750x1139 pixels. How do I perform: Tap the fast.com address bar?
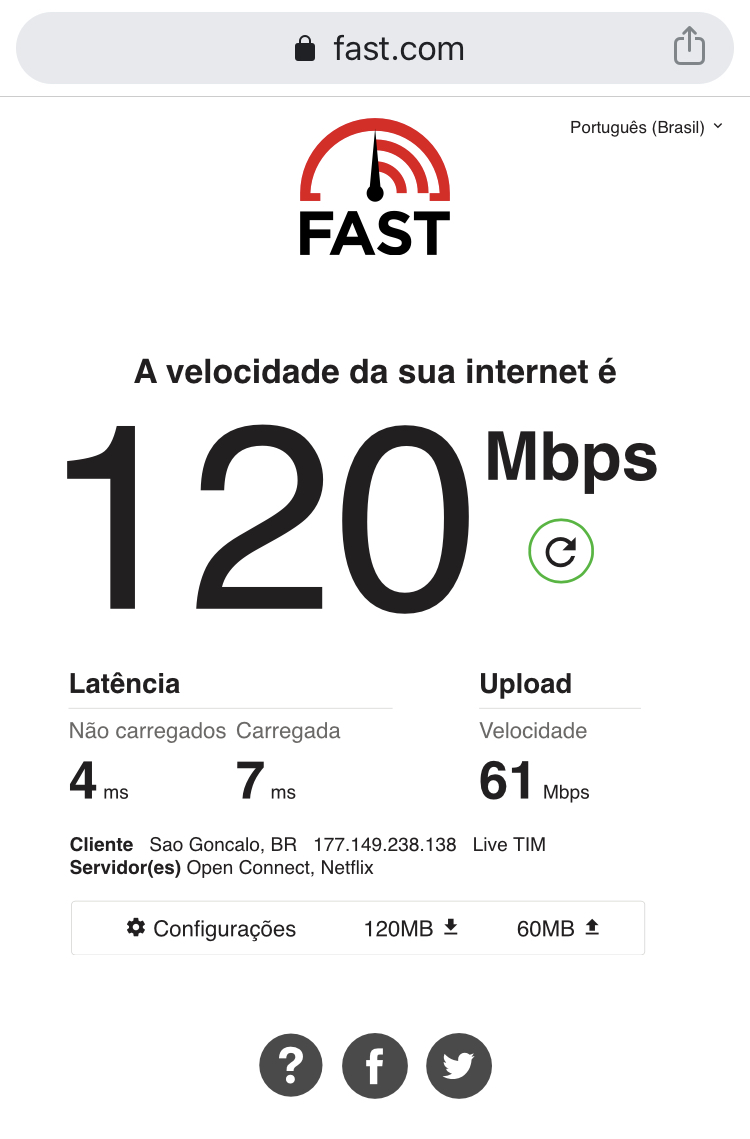pos(380,49)
